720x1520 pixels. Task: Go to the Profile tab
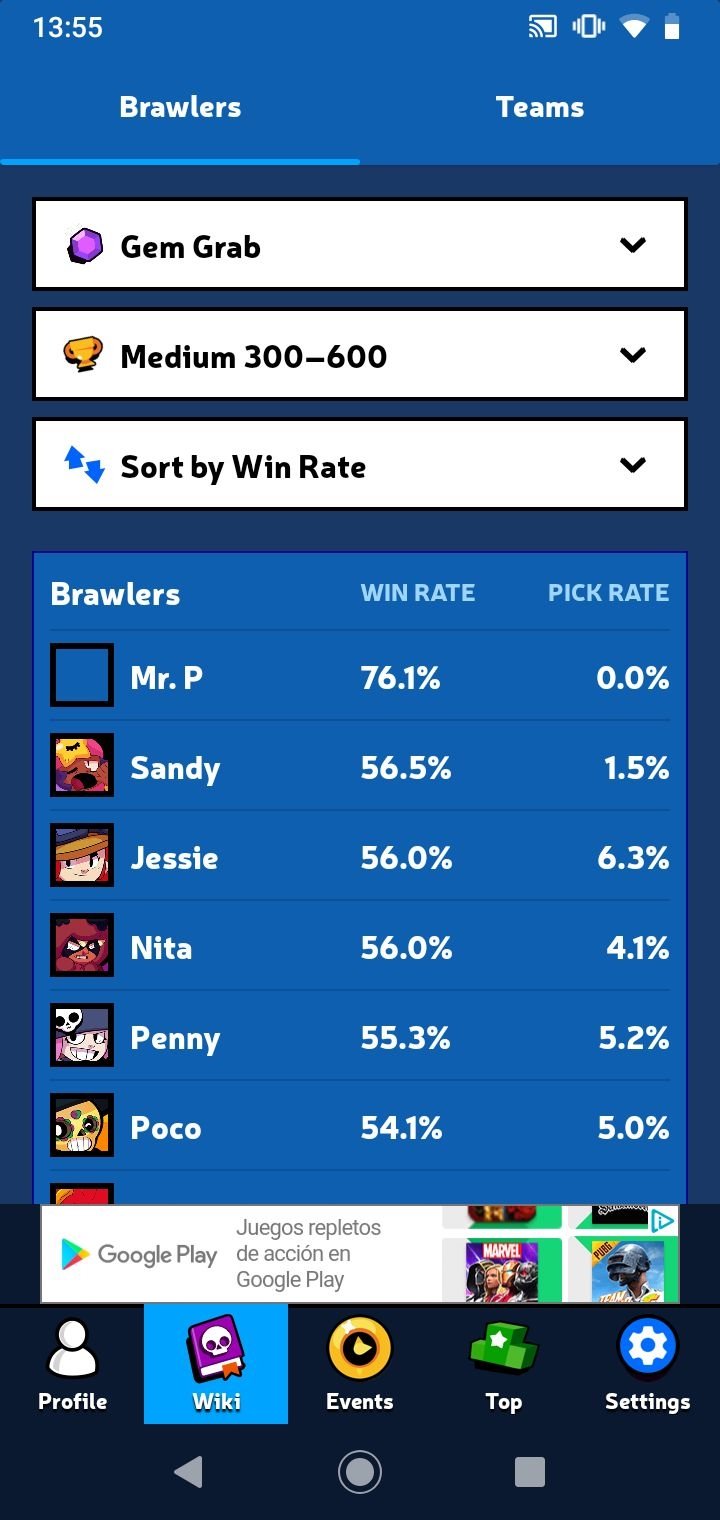point(72,1365)
